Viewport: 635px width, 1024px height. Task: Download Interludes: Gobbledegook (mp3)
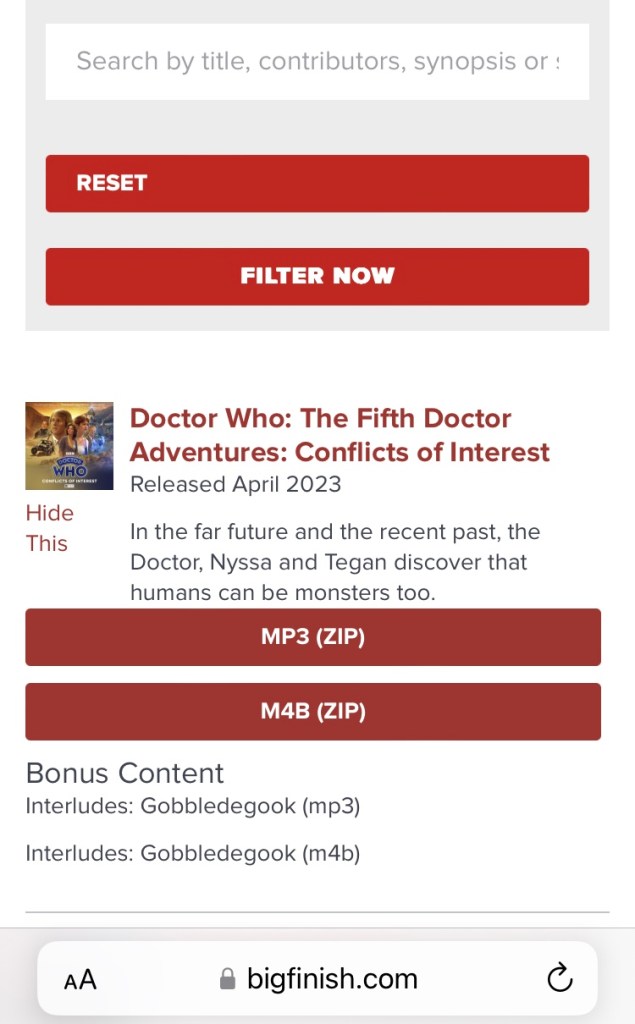[x=192, y=806]
